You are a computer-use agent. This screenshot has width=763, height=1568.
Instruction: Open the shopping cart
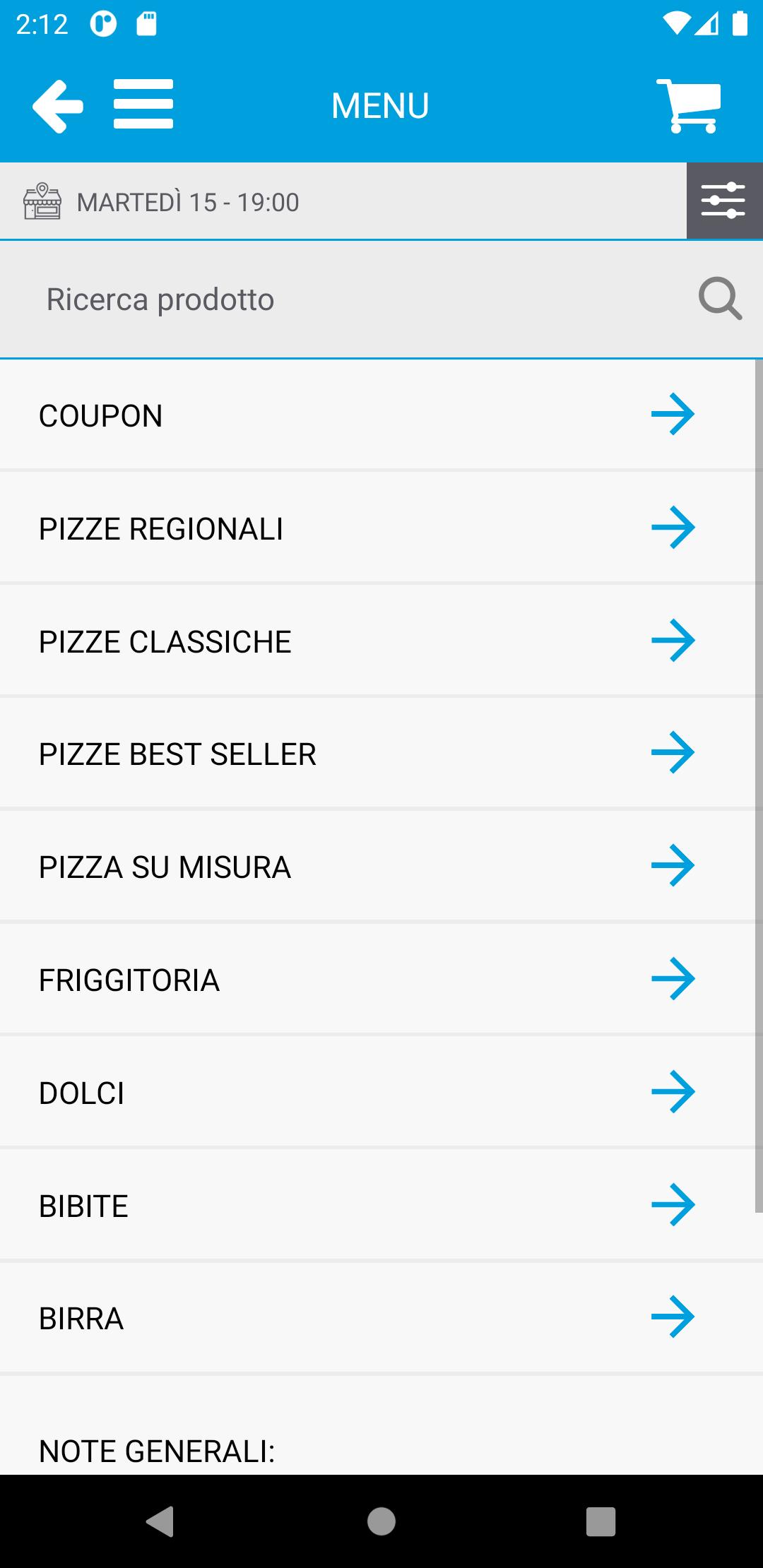689,106
